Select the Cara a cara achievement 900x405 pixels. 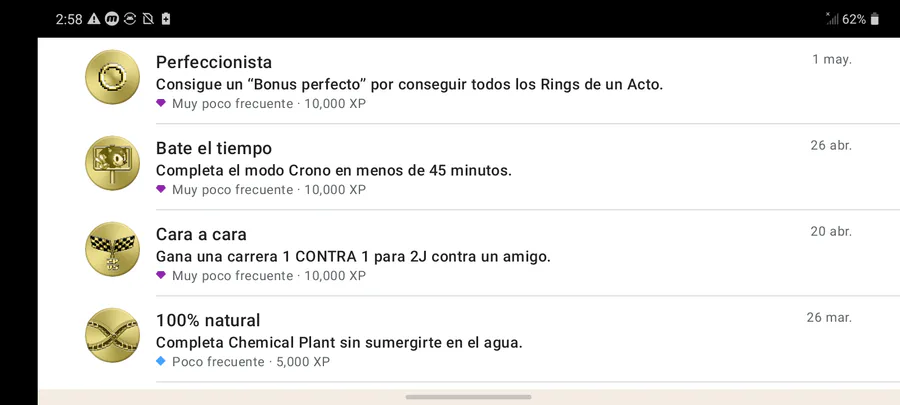point(468,253)
